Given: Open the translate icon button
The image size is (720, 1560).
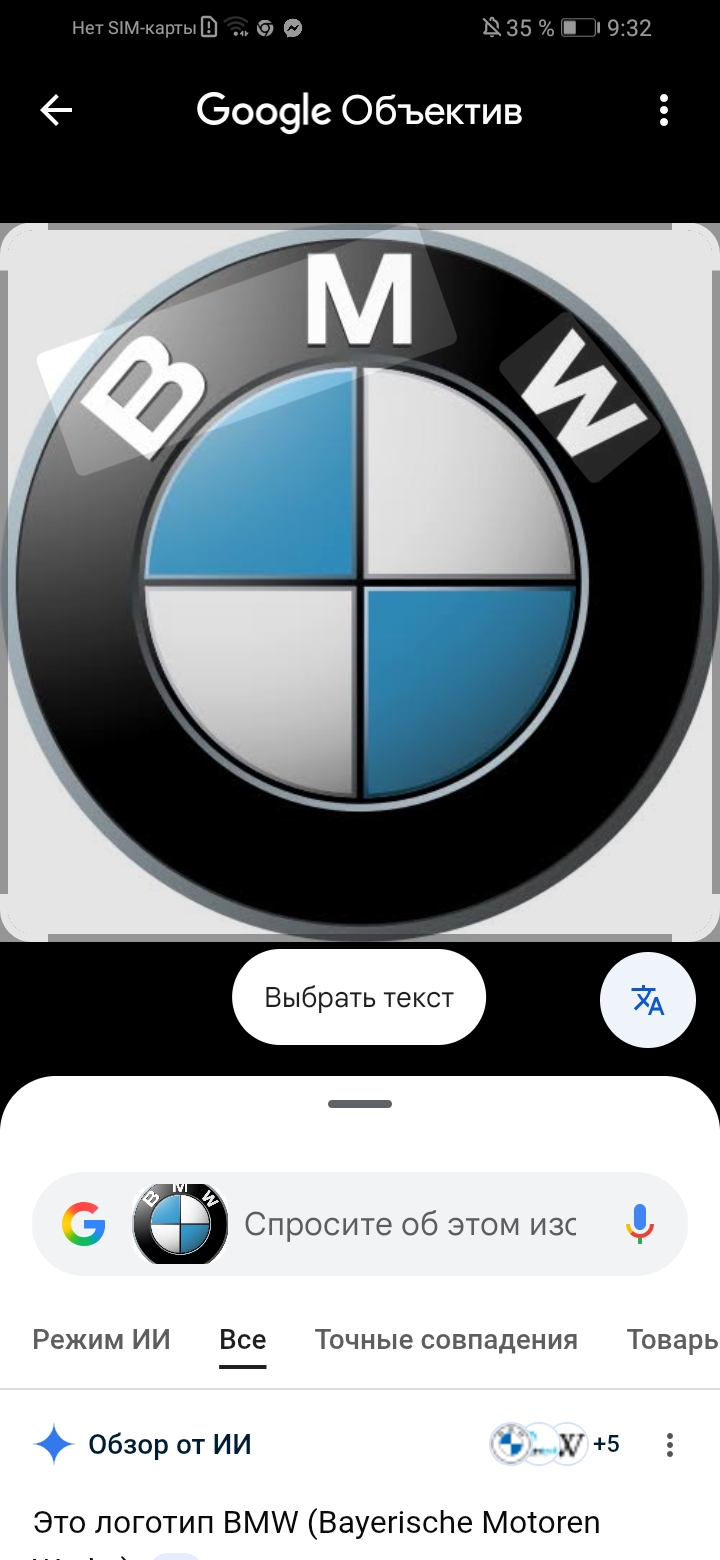Looking at the screenshot, I should pyautogui.click(x=648, y=999).
